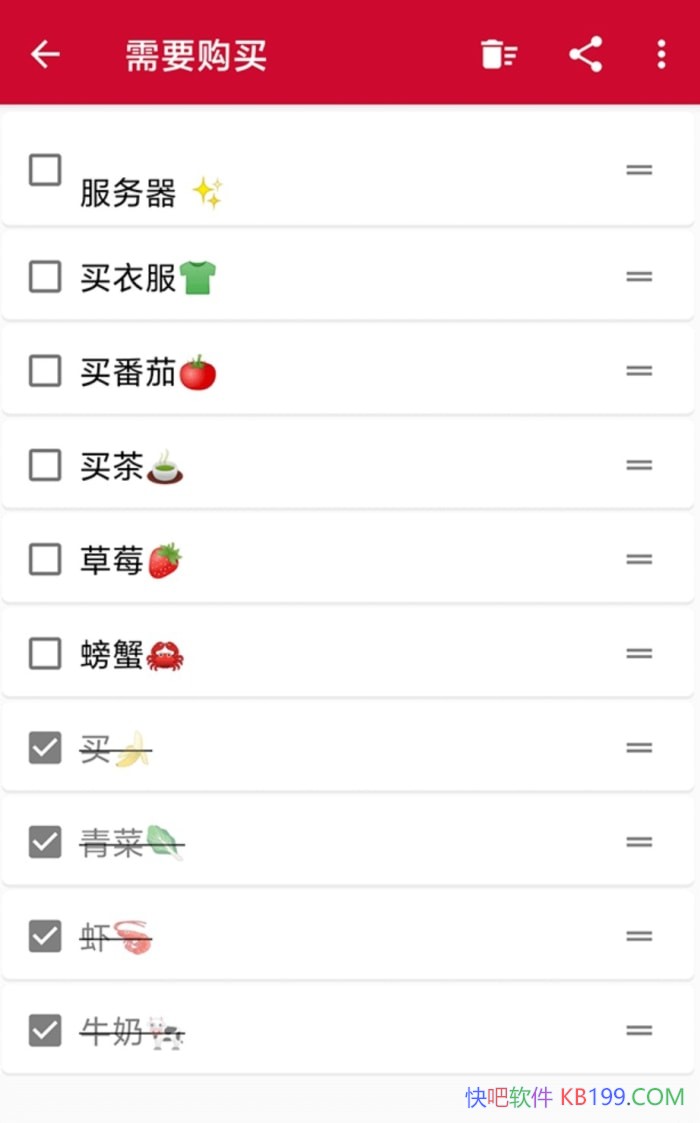Tap the reorder handle next to 牛奶
700x1123 pixels.
tap(639, 1030)
